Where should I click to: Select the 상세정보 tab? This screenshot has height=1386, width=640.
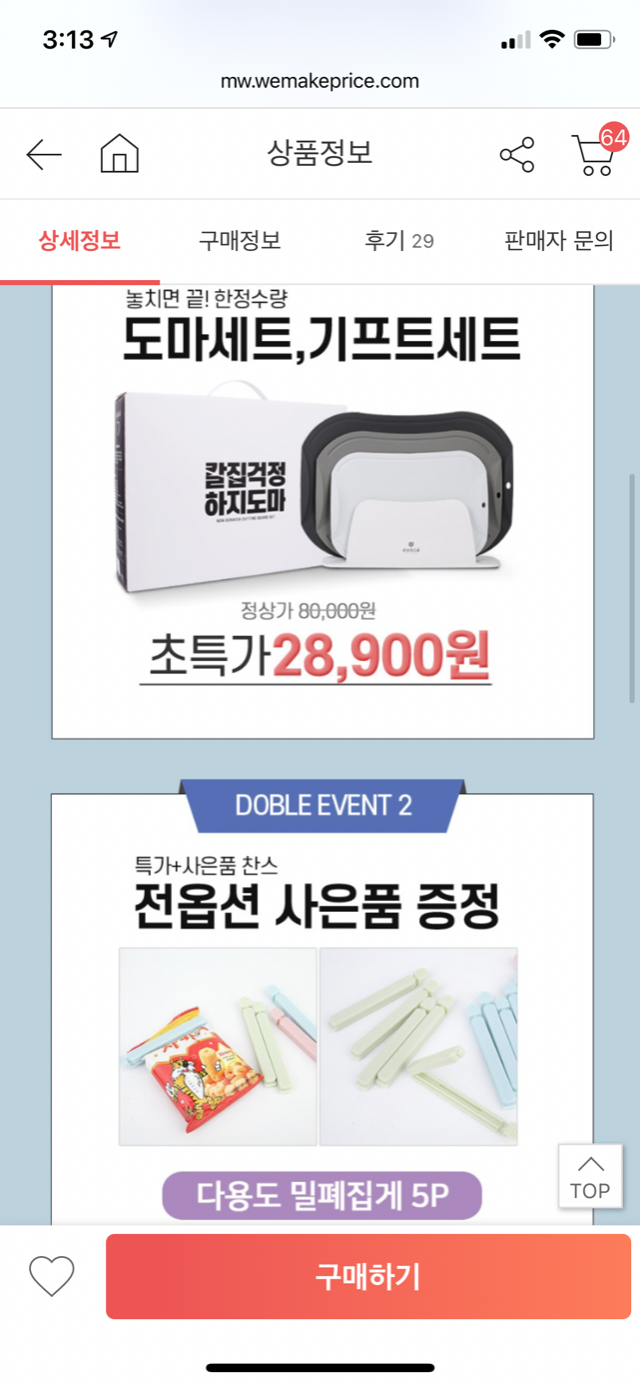click(x=80, y=240)
